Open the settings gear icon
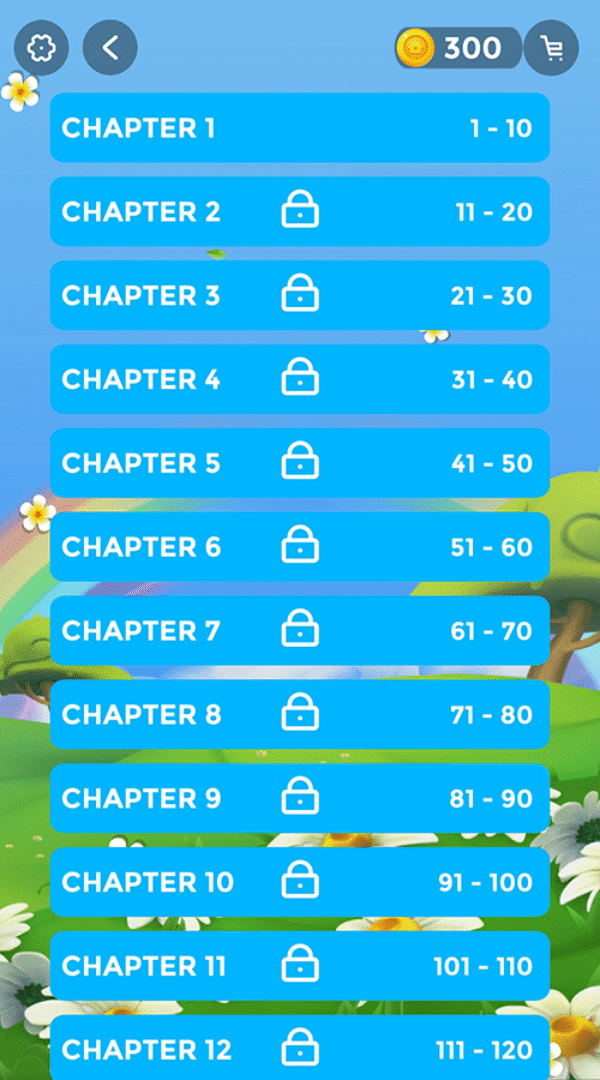This screenshot has width=600, height=1080. coord(41,48)
